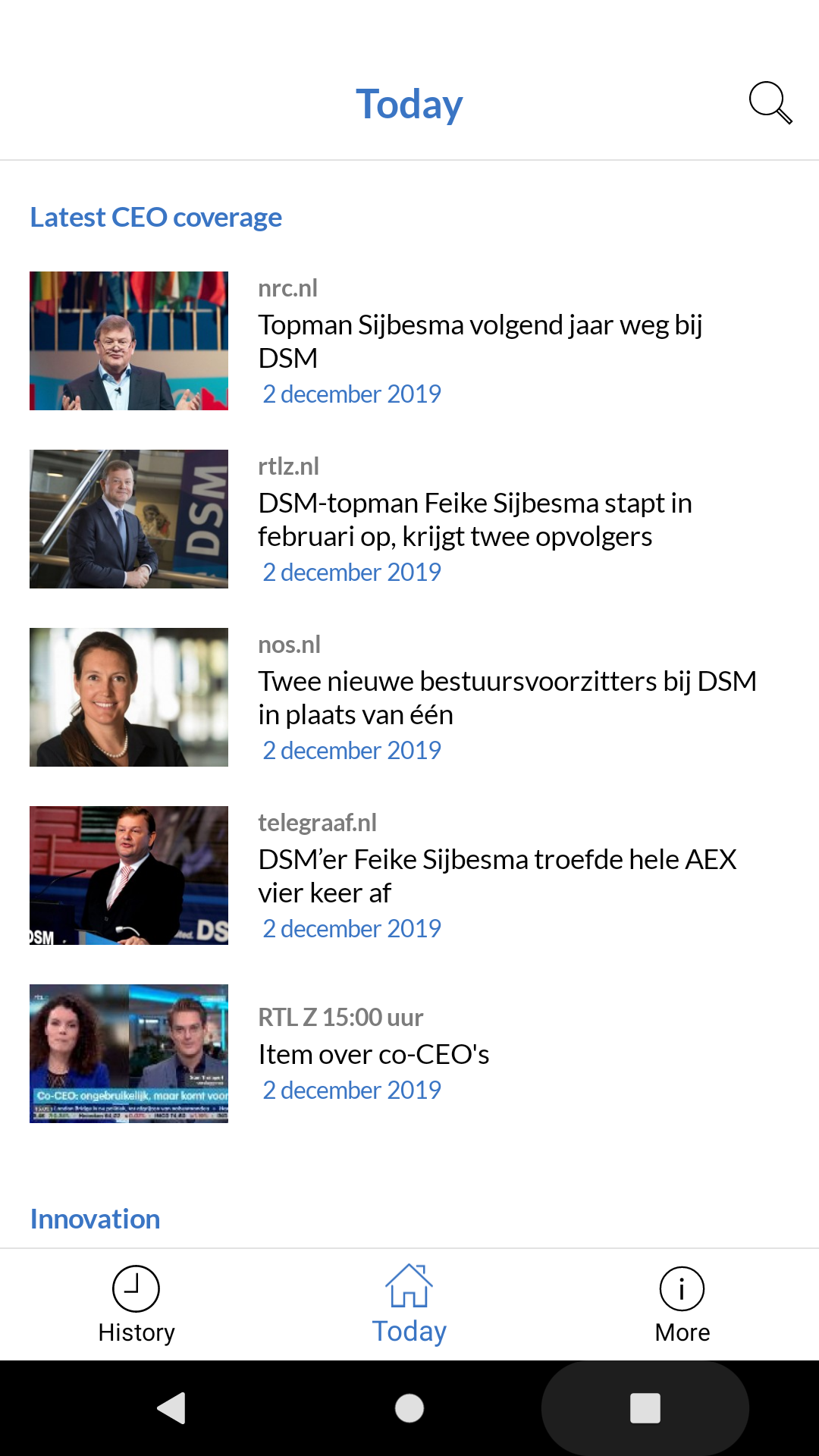This screenshot has width=819, height=1456.
Task: Switch to the More tab
Action: pos(682,1304)
